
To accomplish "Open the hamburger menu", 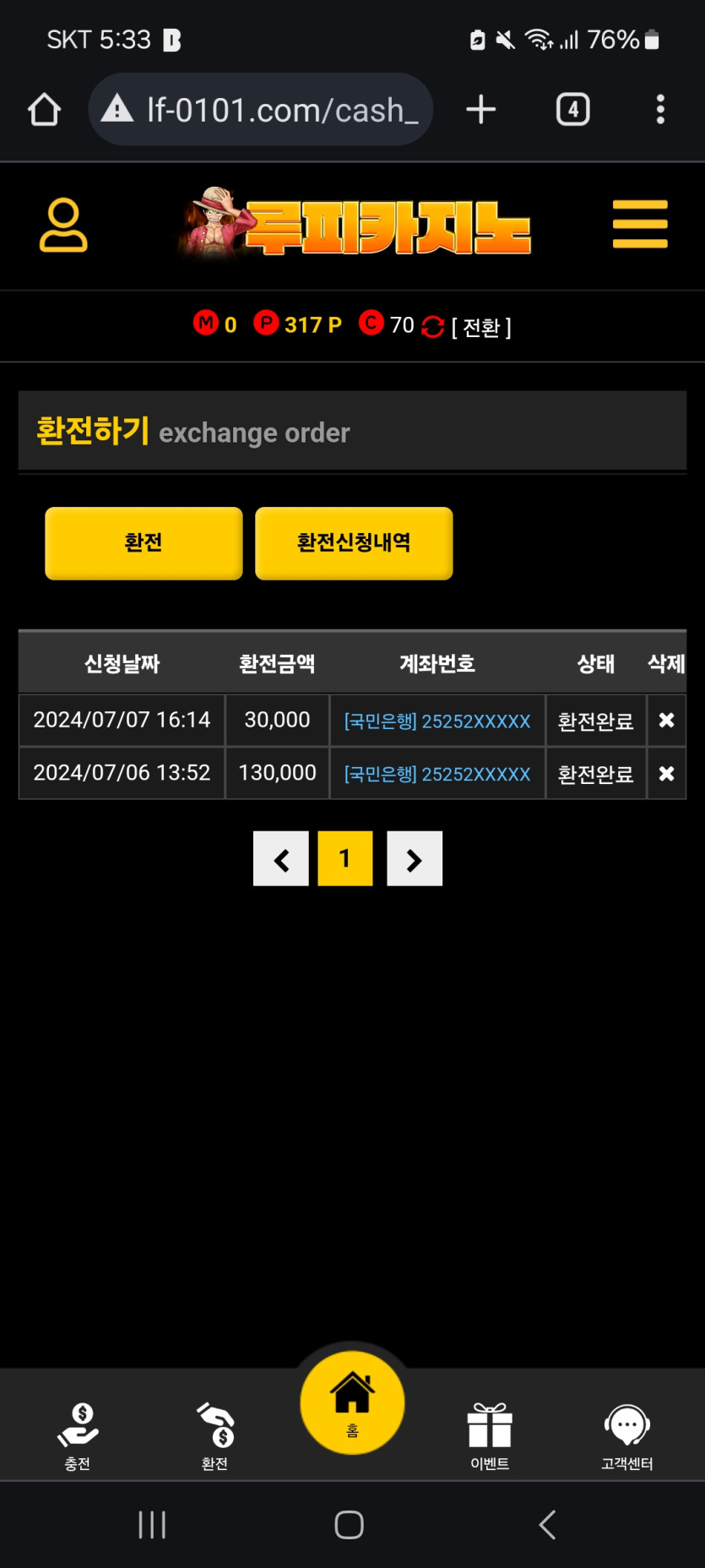I will pyautogui.click(x=640, y=225).
